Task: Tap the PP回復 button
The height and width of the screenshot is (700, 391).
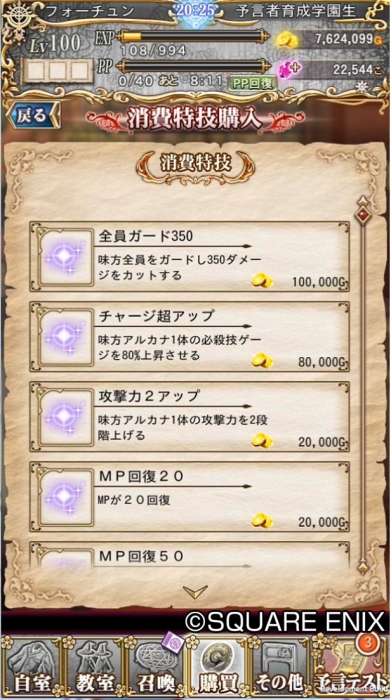Action: [252, 83]
